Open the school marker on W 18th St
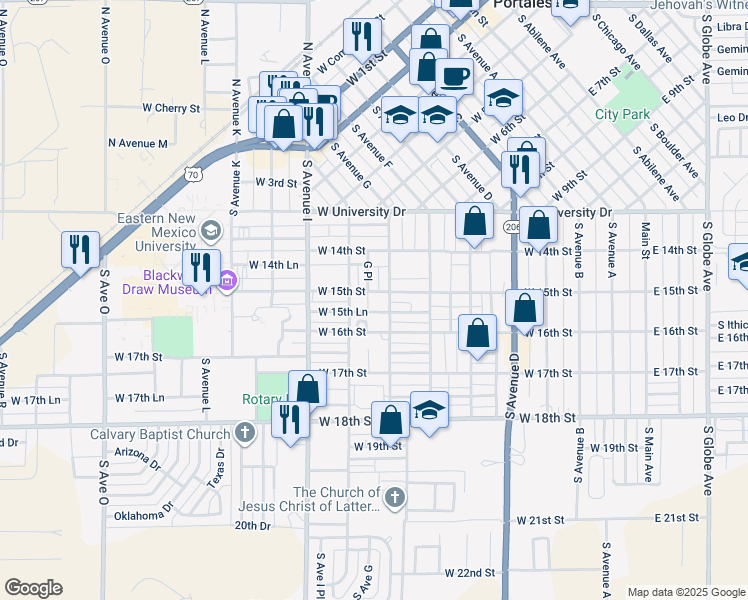The height and width of the screenshot is (600, 748). [429, 409]
